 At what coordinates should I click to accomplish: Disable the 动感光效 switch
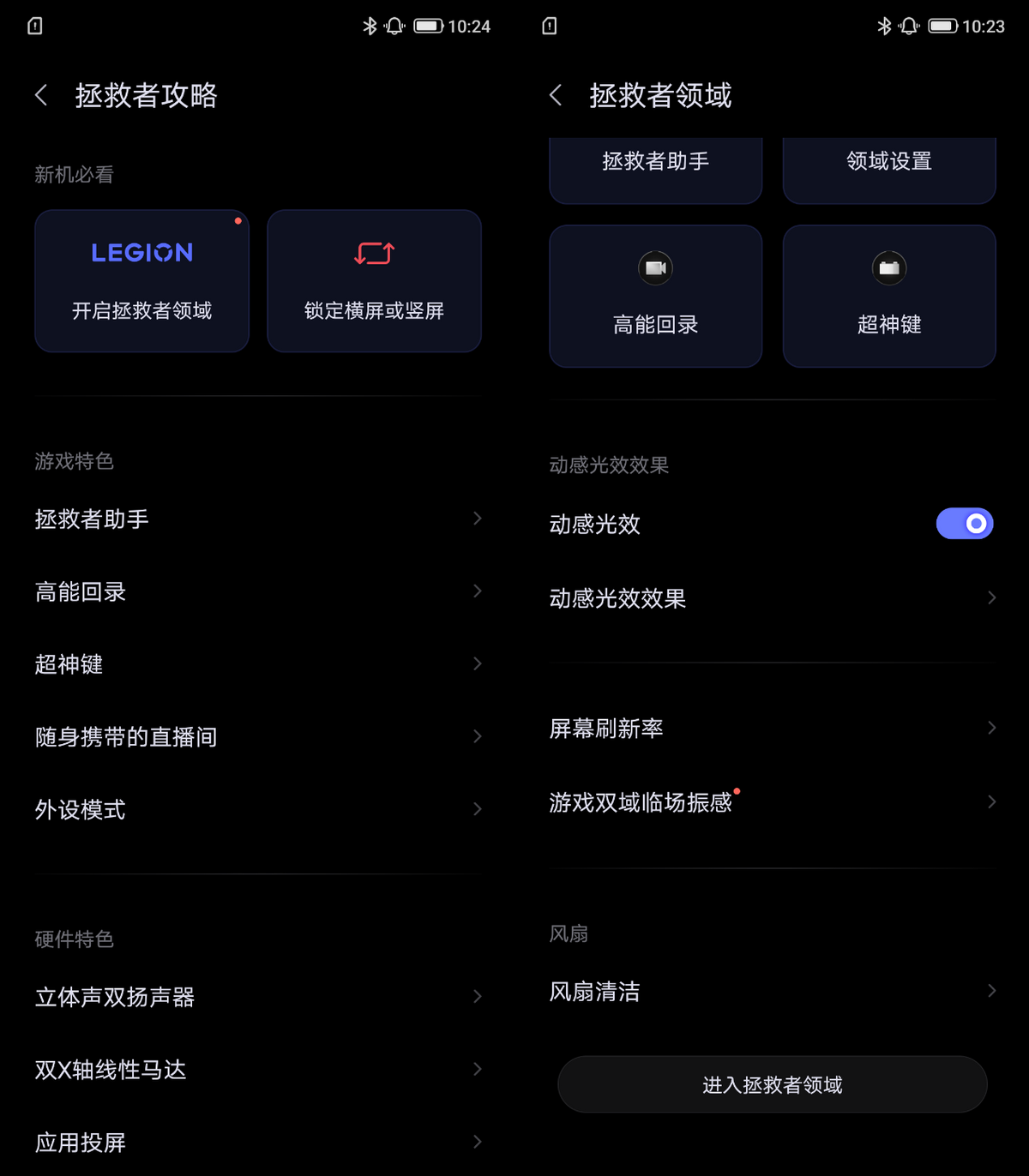point(964,523)
